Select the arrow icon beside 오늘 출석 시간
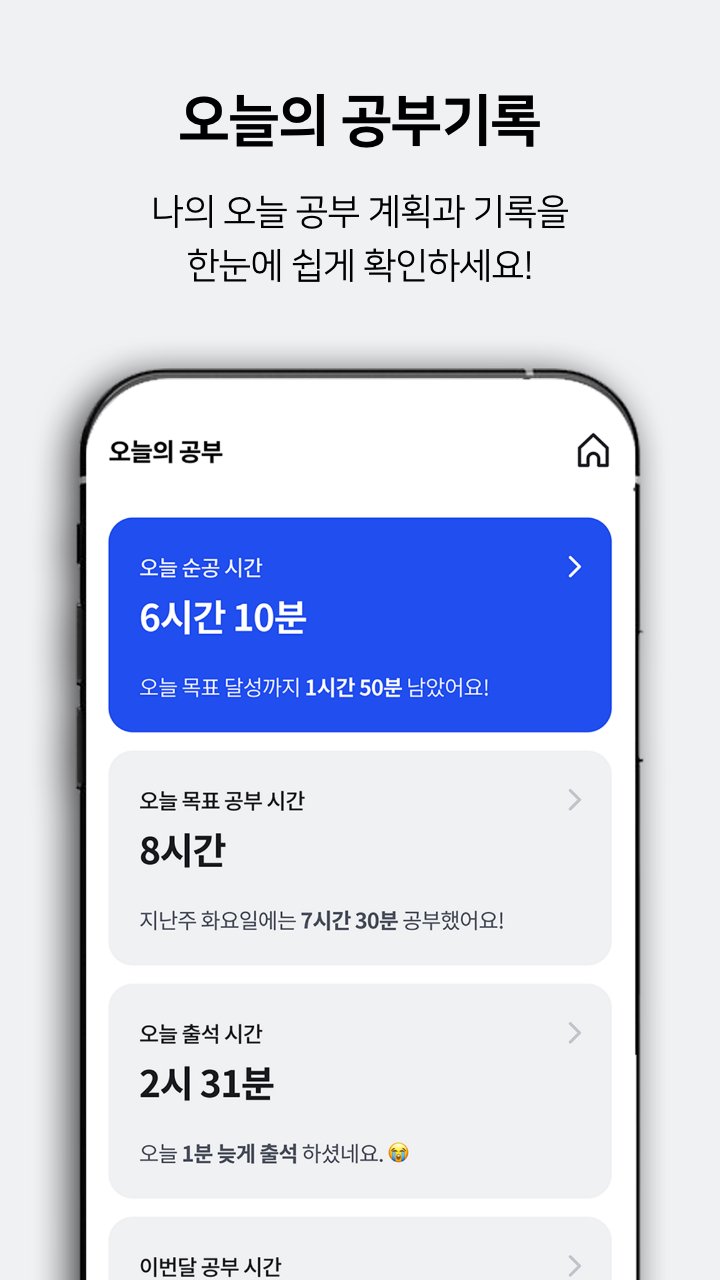Viewport: 720px width, 1280px height. (x=572, y=1033)
